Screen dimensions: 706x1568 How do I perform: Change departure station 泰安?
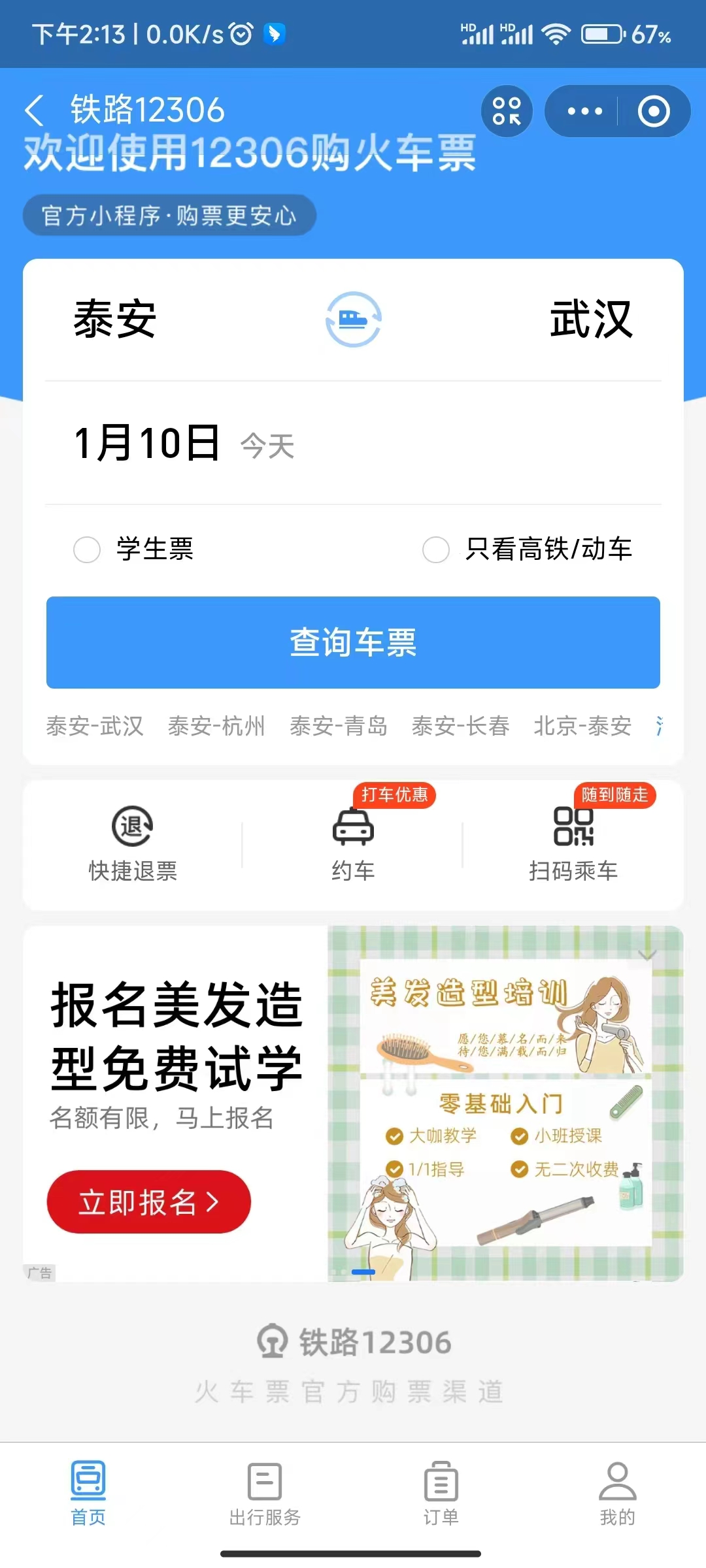[115, 319]
